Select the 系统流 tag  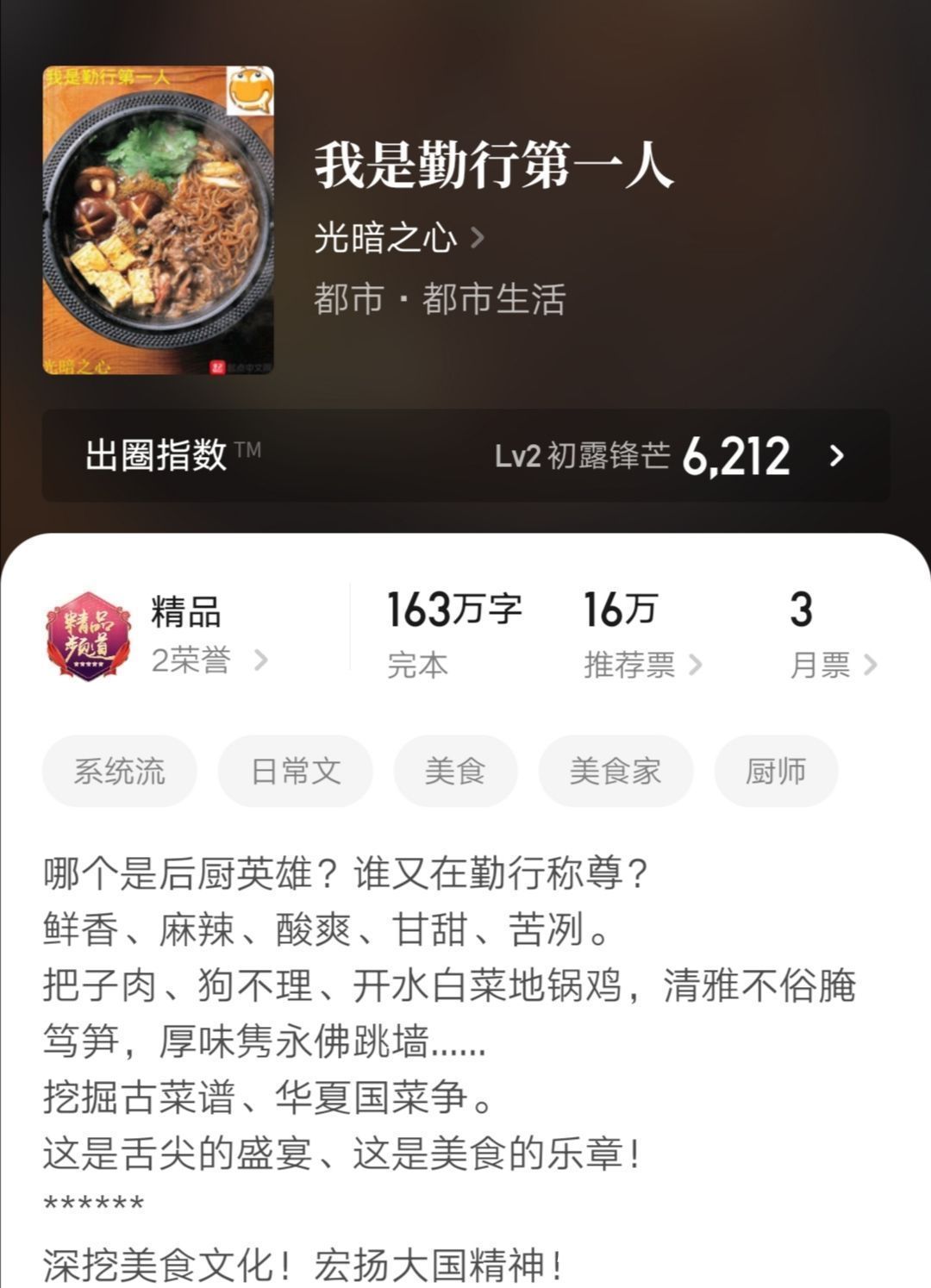pyautogui.click(x=119, y=772)
